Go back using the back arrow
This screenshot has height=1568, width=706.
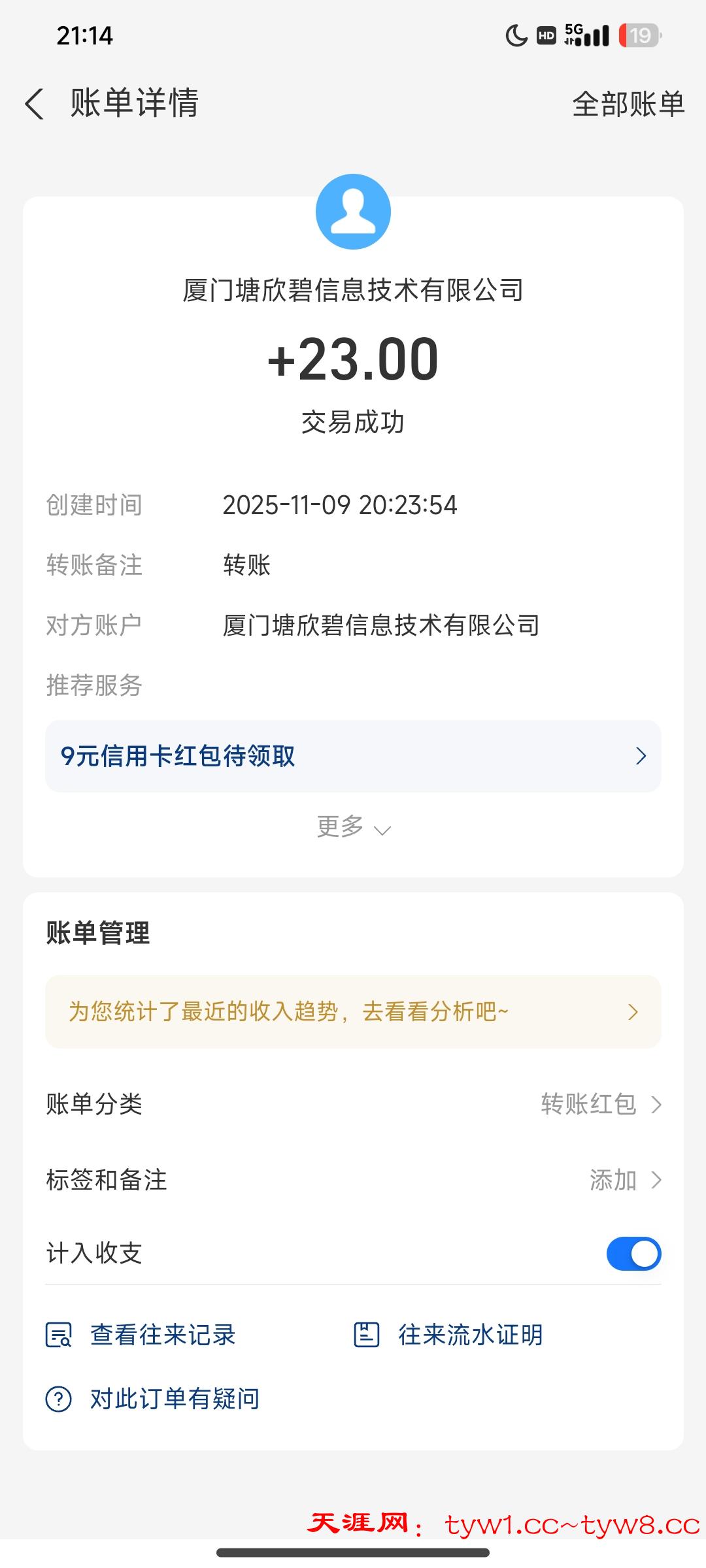(x=35, y=104)
